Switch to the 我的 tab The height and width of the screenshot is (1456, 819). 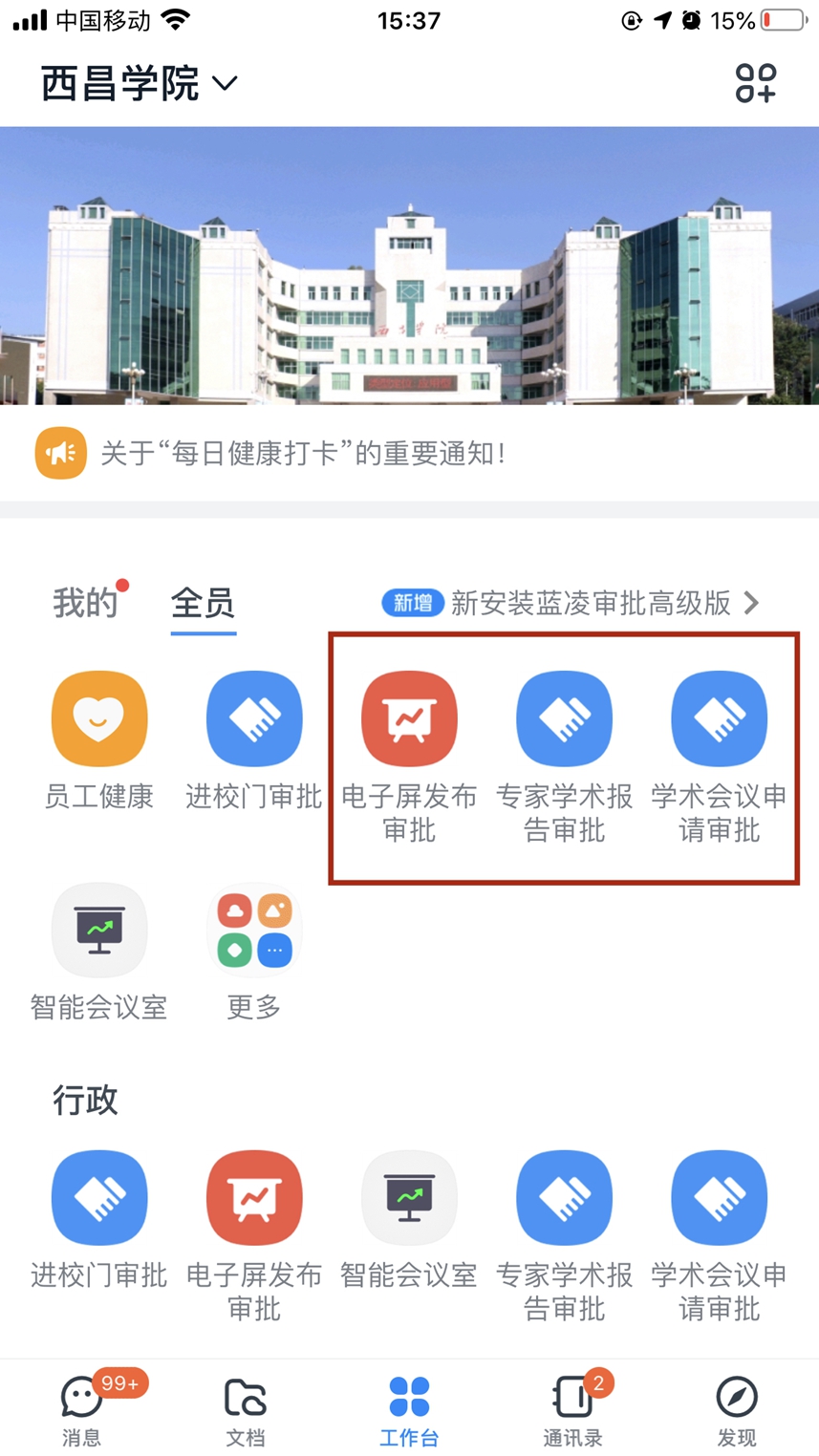click(x=86, y=603)
